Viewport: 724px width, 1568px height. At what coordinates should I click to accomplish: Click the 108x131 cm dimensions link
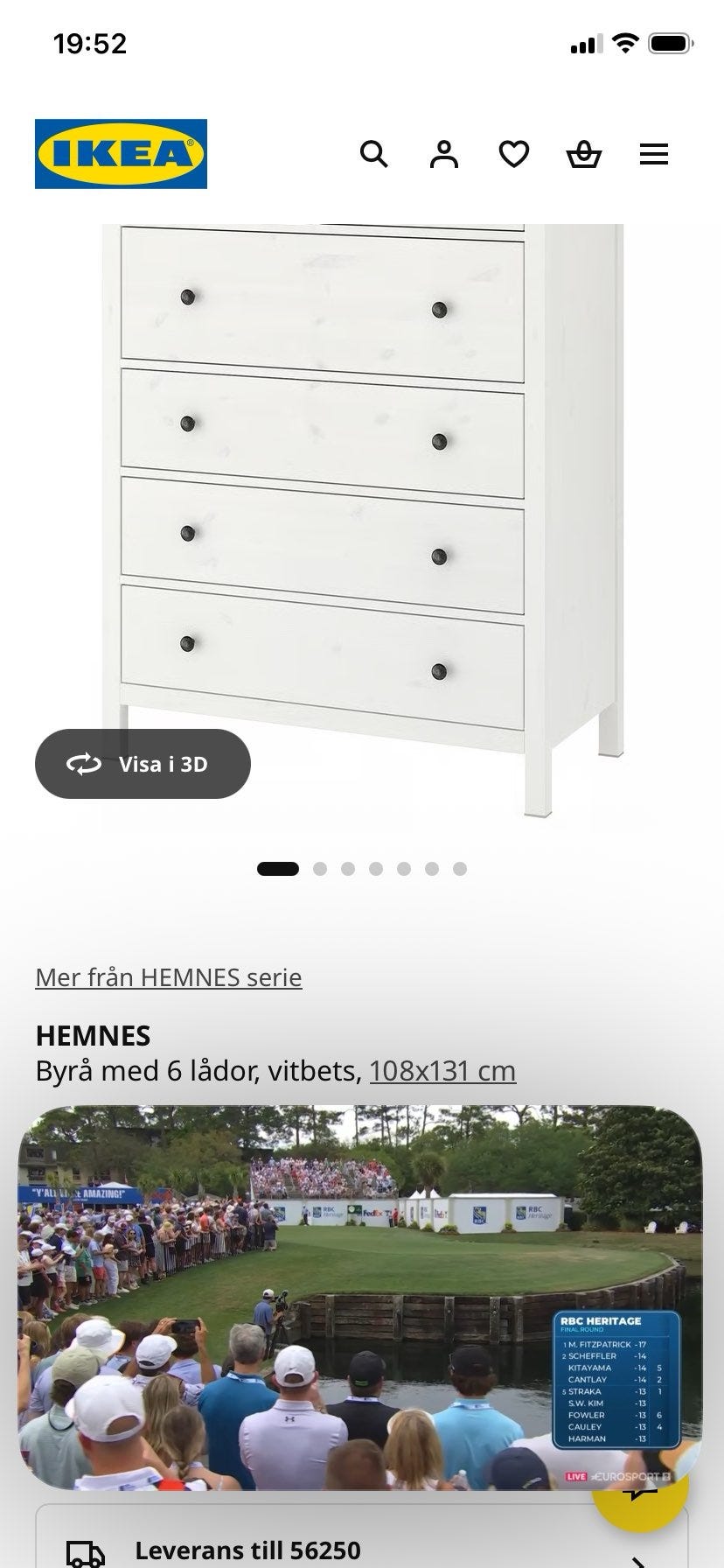(442, 1069)
